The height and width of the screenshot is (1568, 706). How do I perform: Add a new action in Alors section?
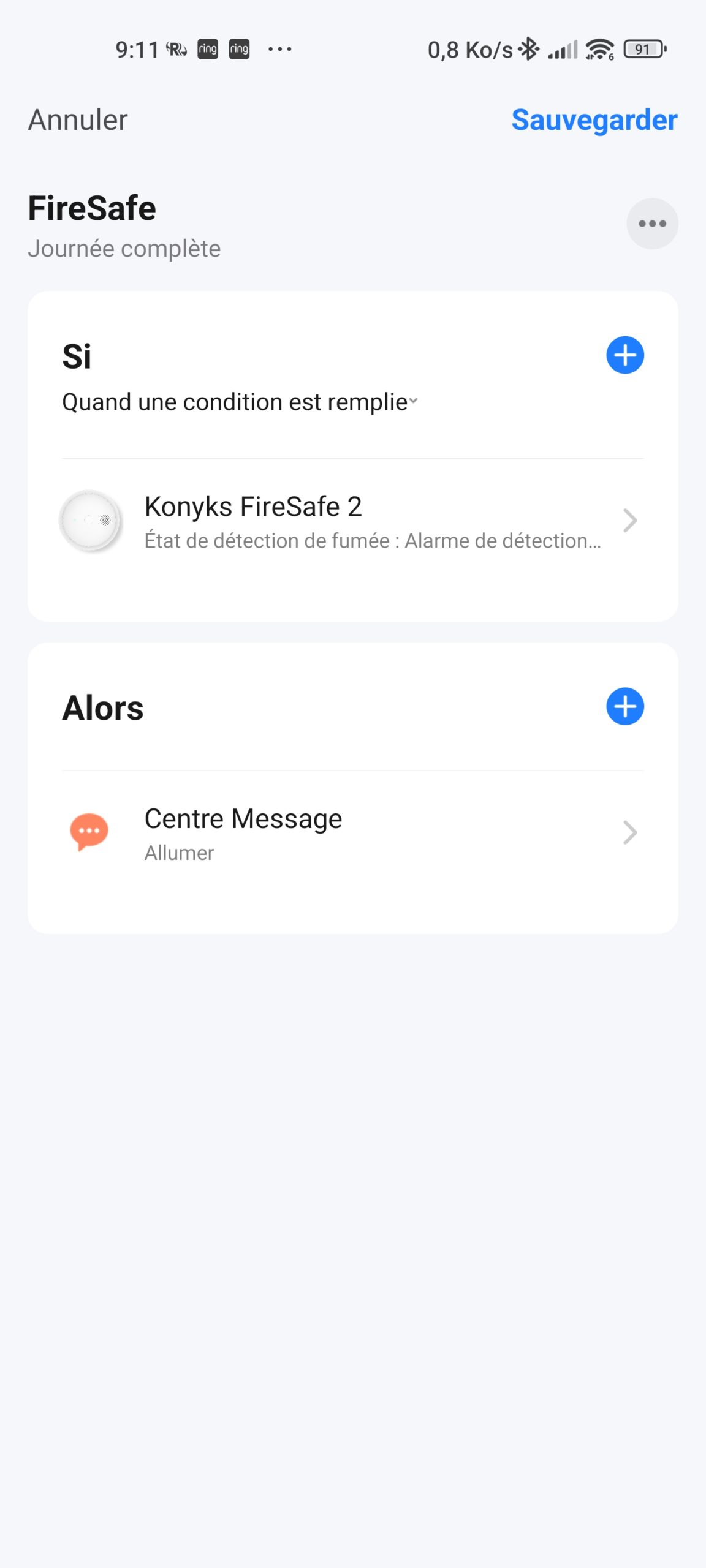click(624, 706)
